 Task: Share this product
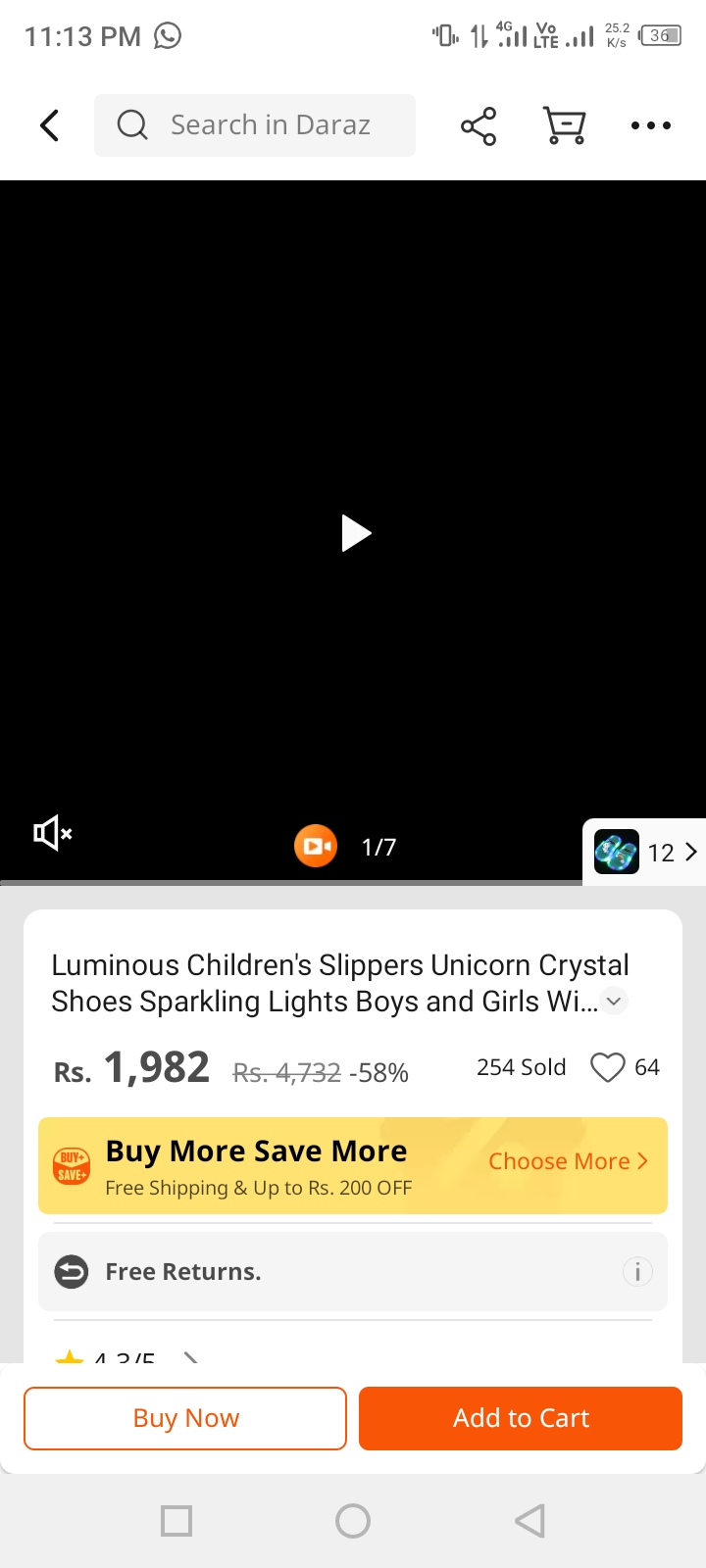tap(479, 125)
